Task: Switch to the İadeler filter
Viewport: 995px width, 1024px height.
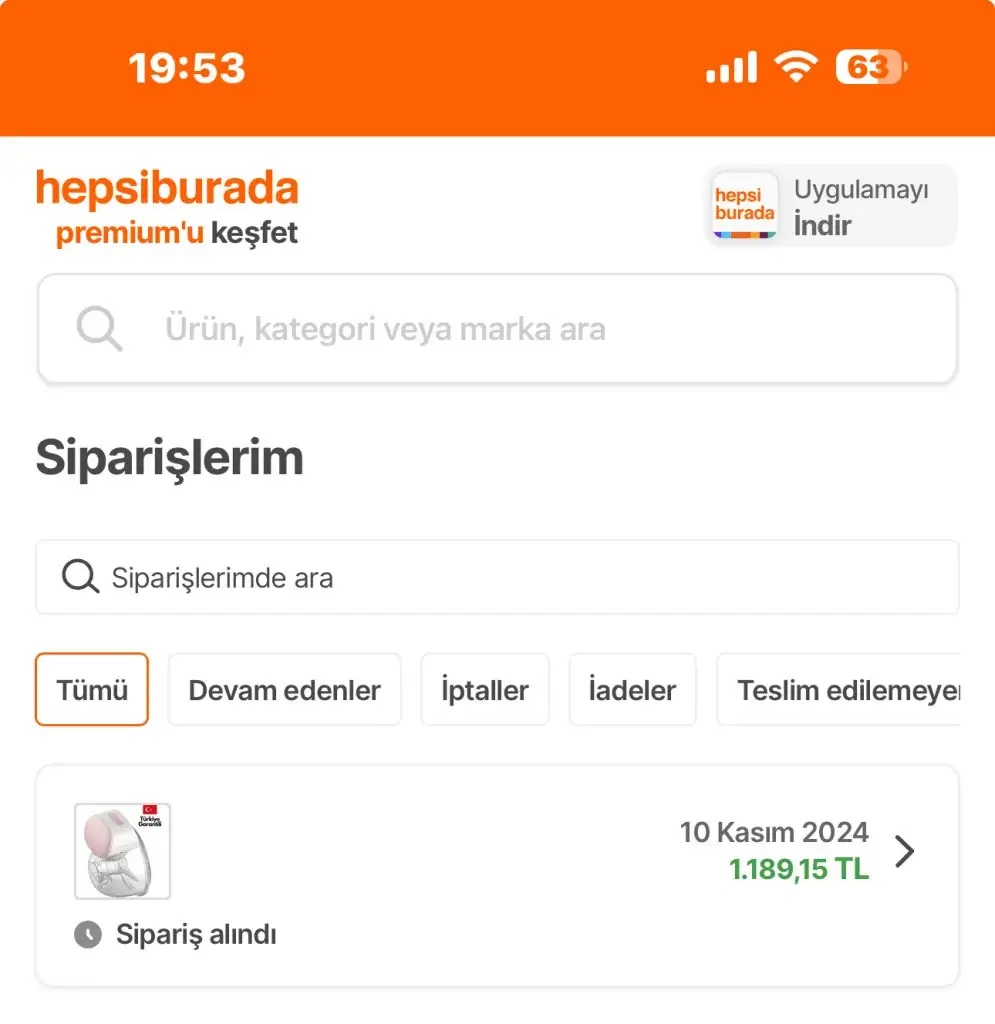Action: point(632,690)
